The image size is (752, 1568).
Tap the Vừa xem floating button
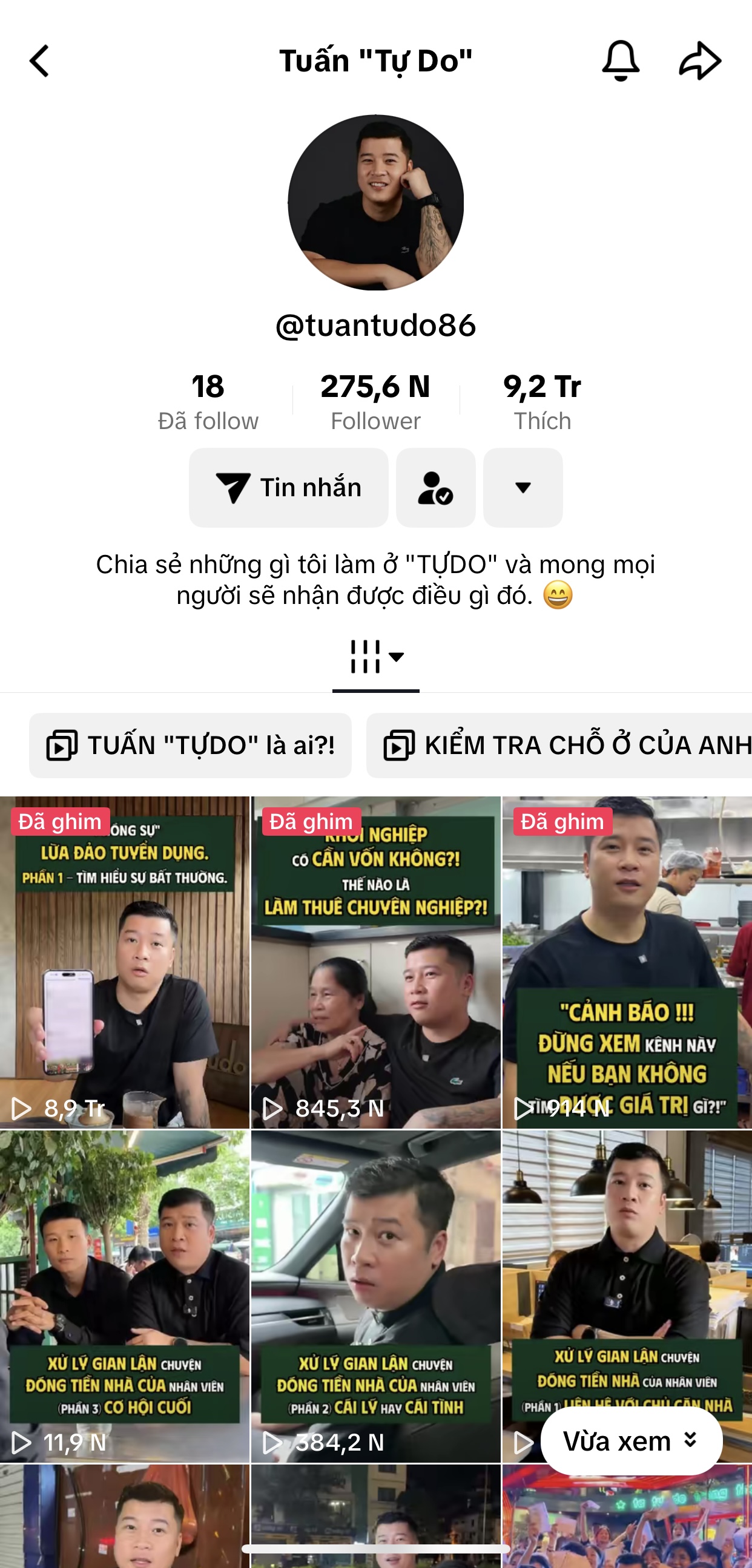click(x=631, y=1442)
